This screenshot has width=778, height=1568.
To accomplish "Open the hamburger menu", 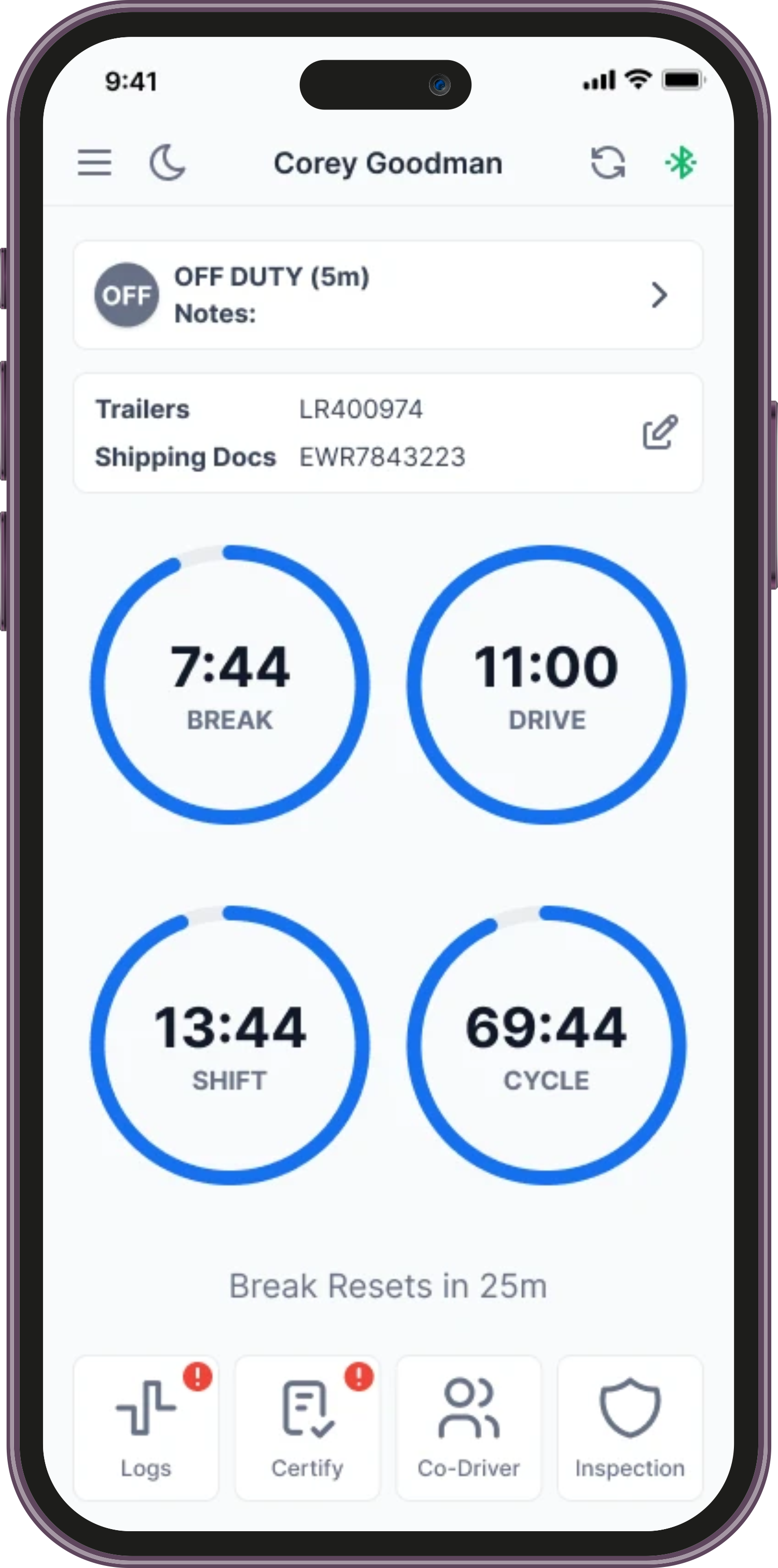I will tap(94, 163).
